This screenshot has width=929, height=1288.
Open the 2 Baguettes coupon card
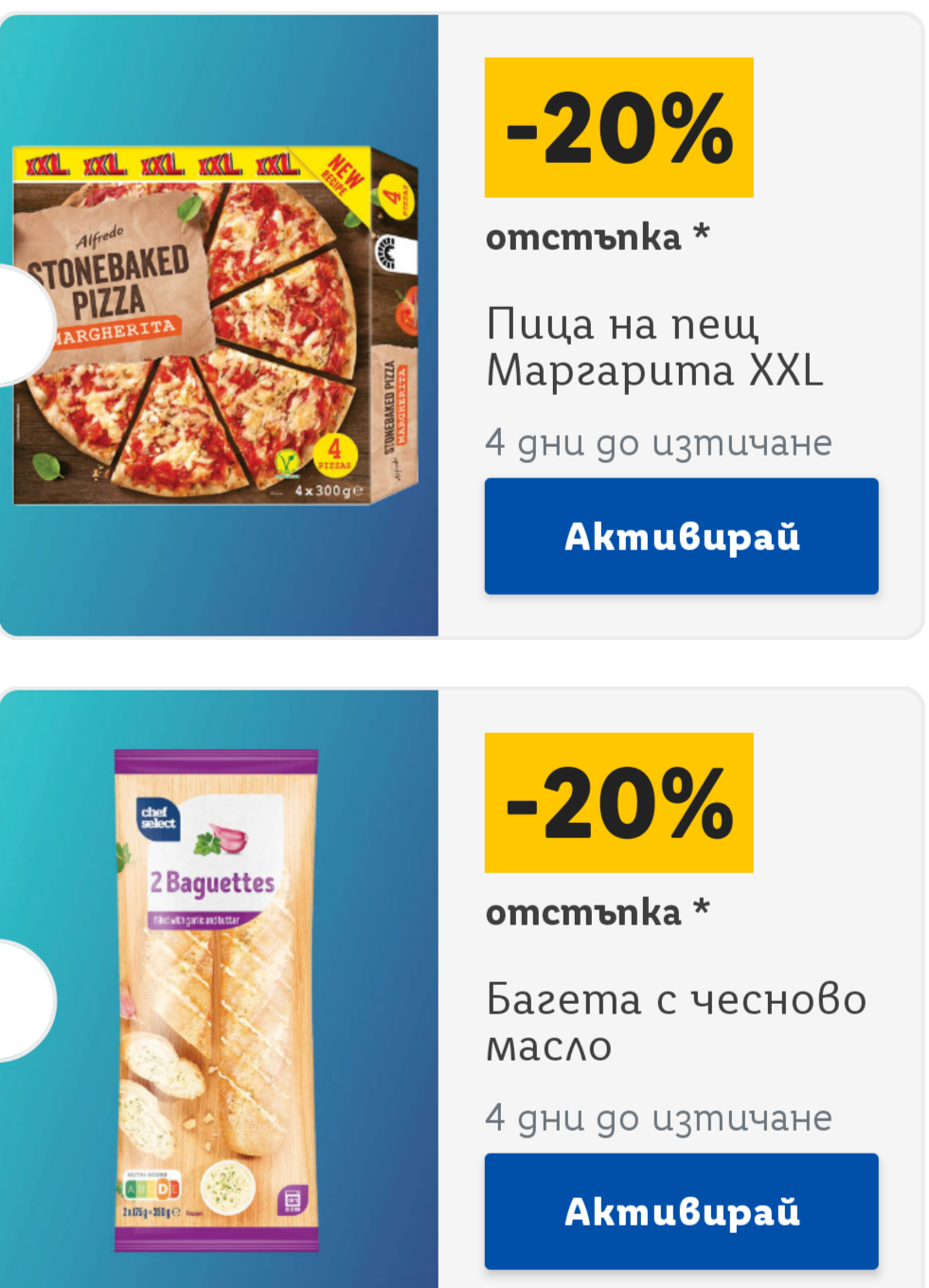click(x=218, y=999)
